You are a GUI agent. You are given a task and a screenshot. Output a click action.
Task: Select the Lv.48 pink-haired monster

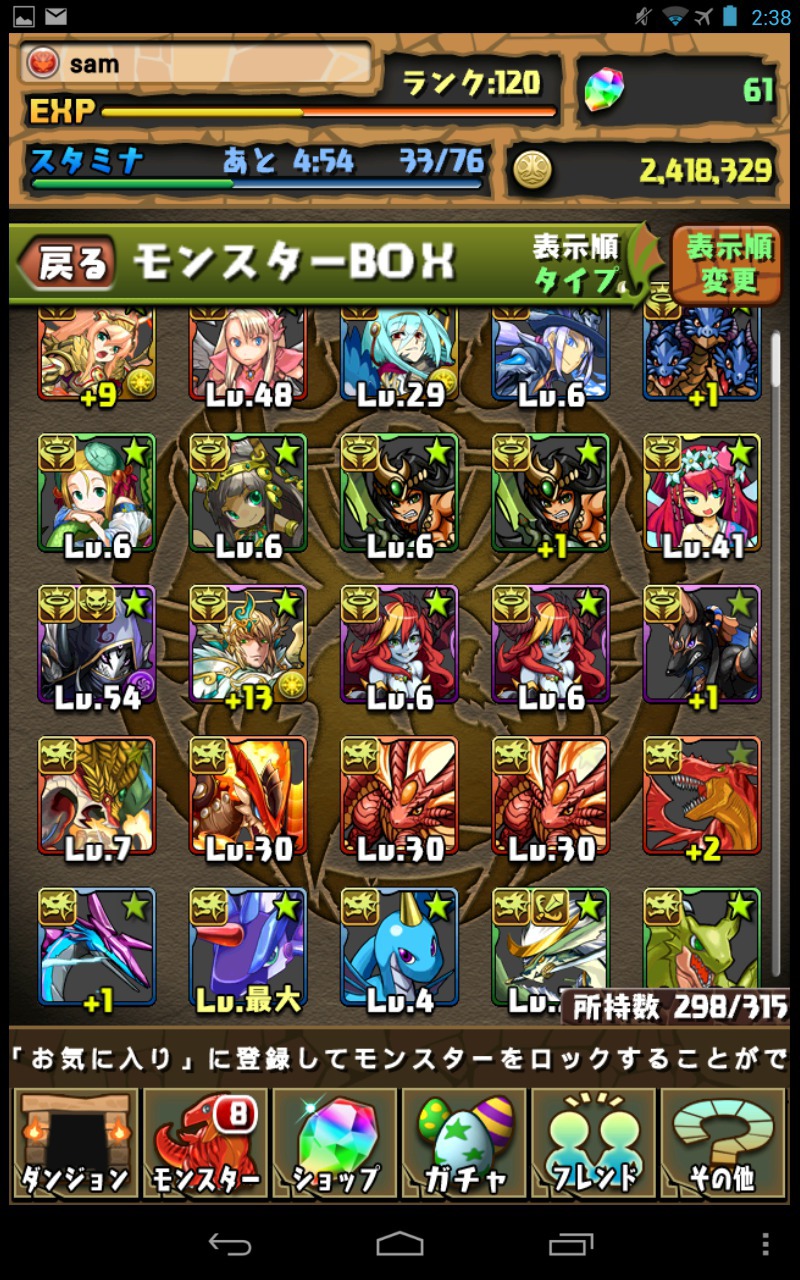tap(248, 358)
